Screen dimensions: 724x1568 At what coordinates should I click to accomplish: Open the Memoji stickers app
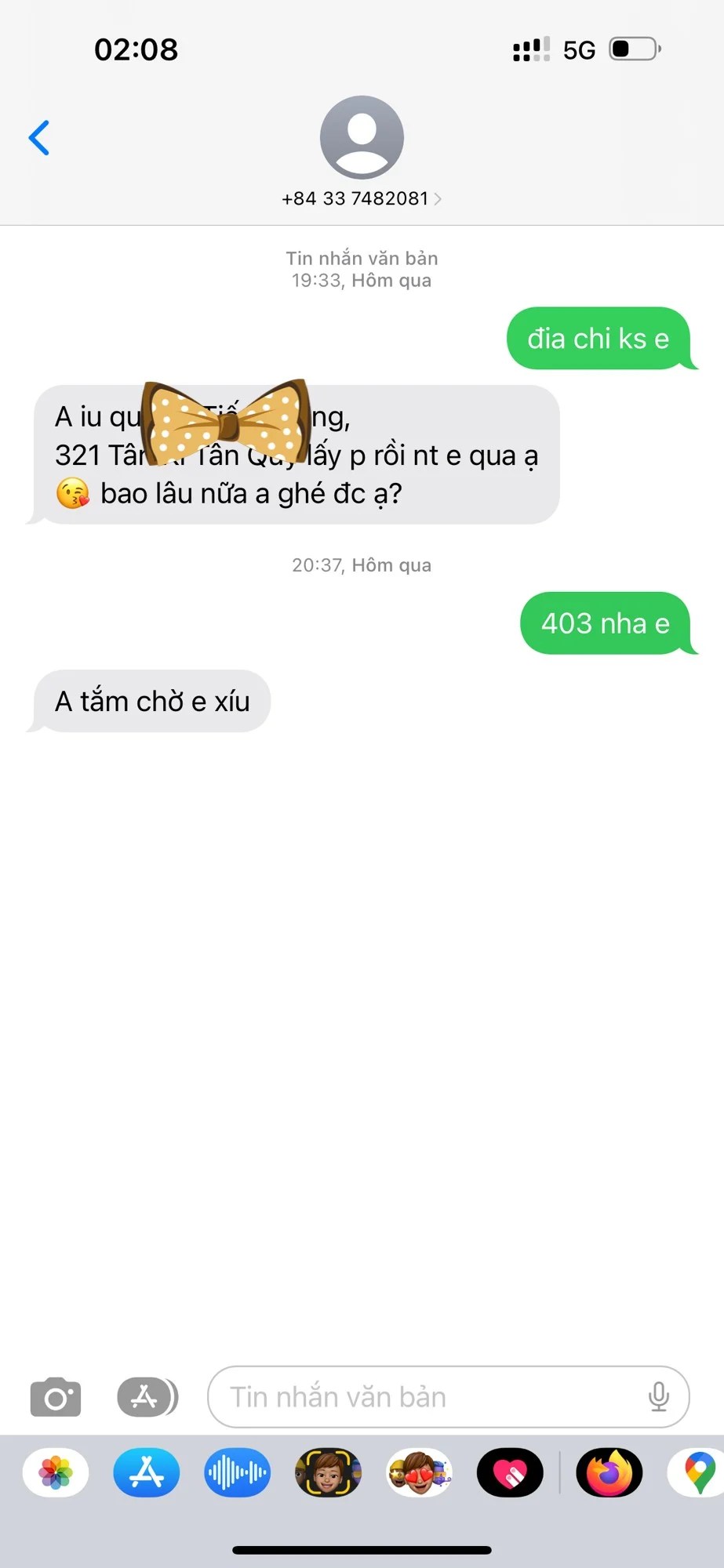coord(419,1472)
